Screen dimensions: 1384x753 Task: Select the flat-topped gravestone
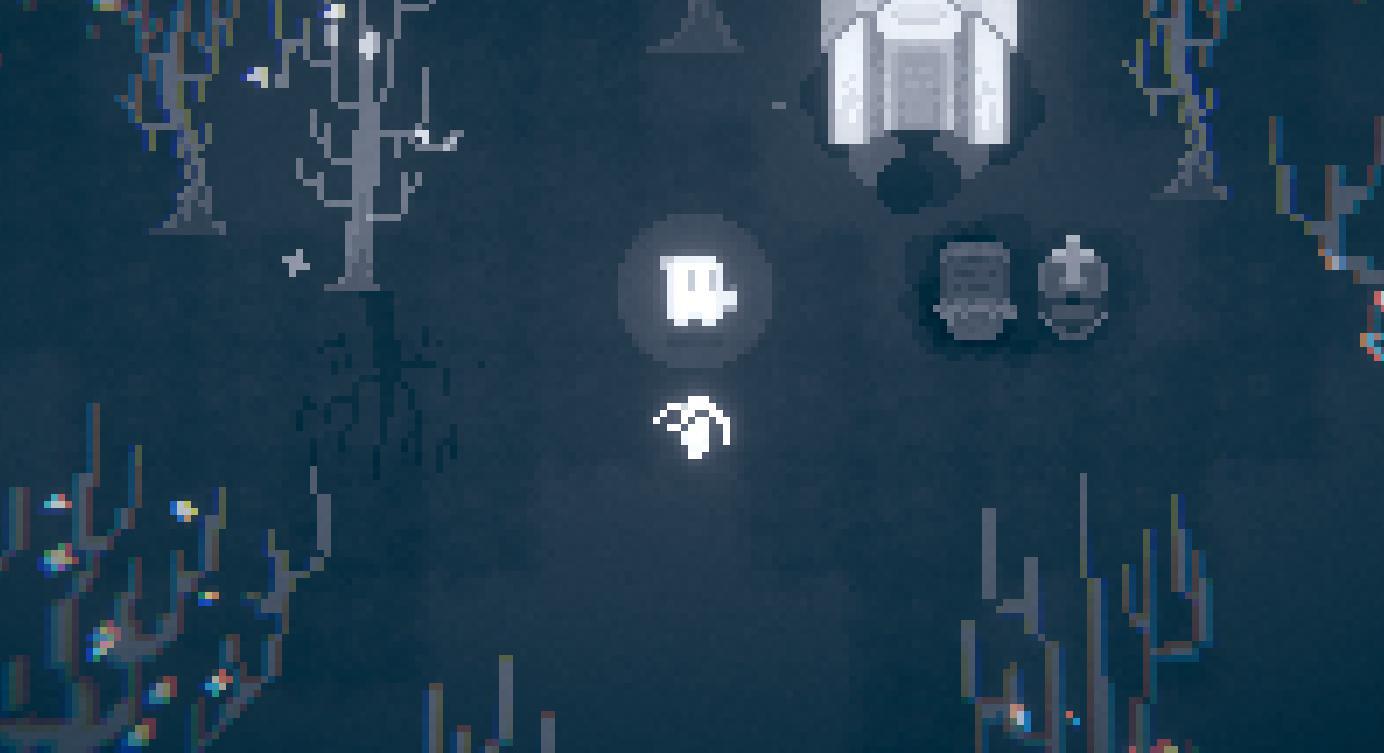tap(975, 290)
